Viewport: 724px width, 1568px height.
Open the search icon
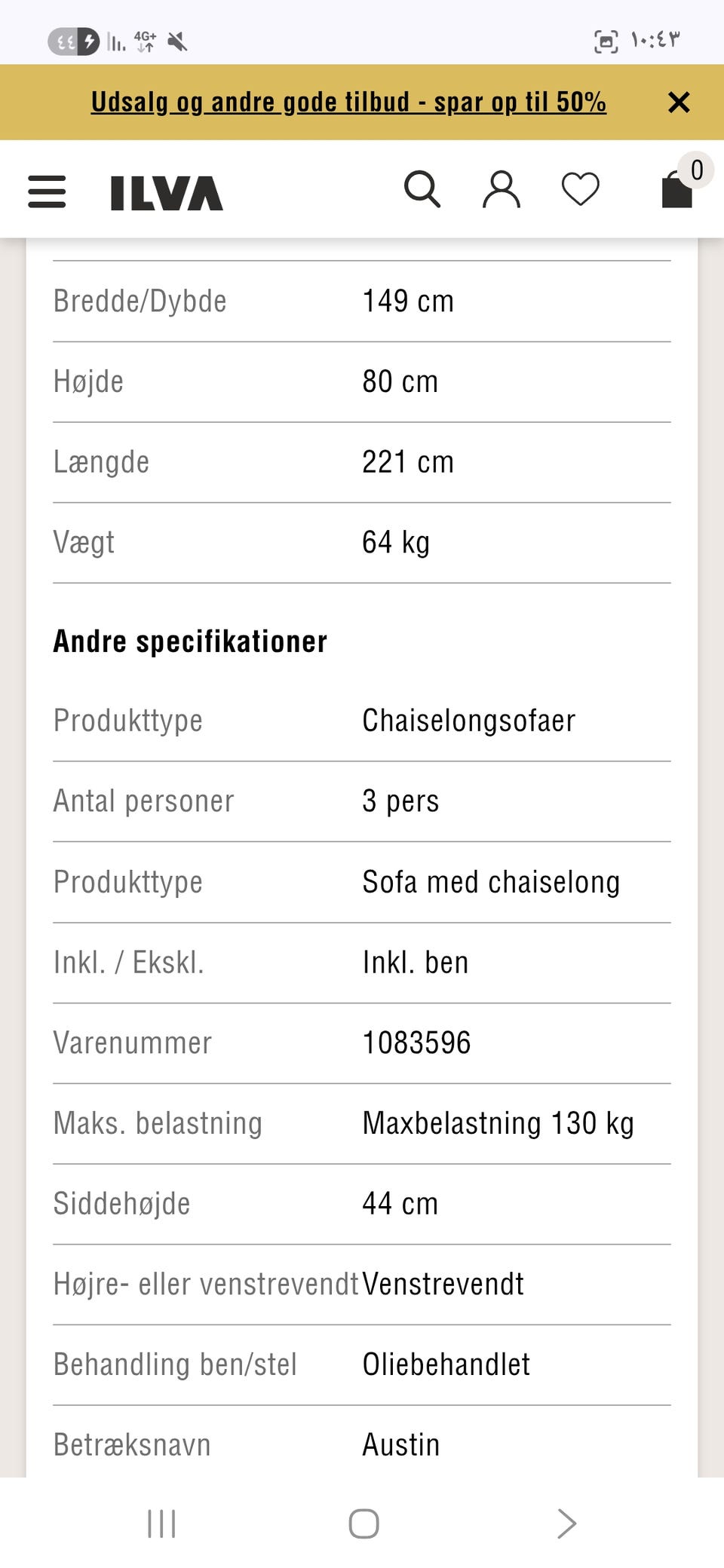[422, 188]
